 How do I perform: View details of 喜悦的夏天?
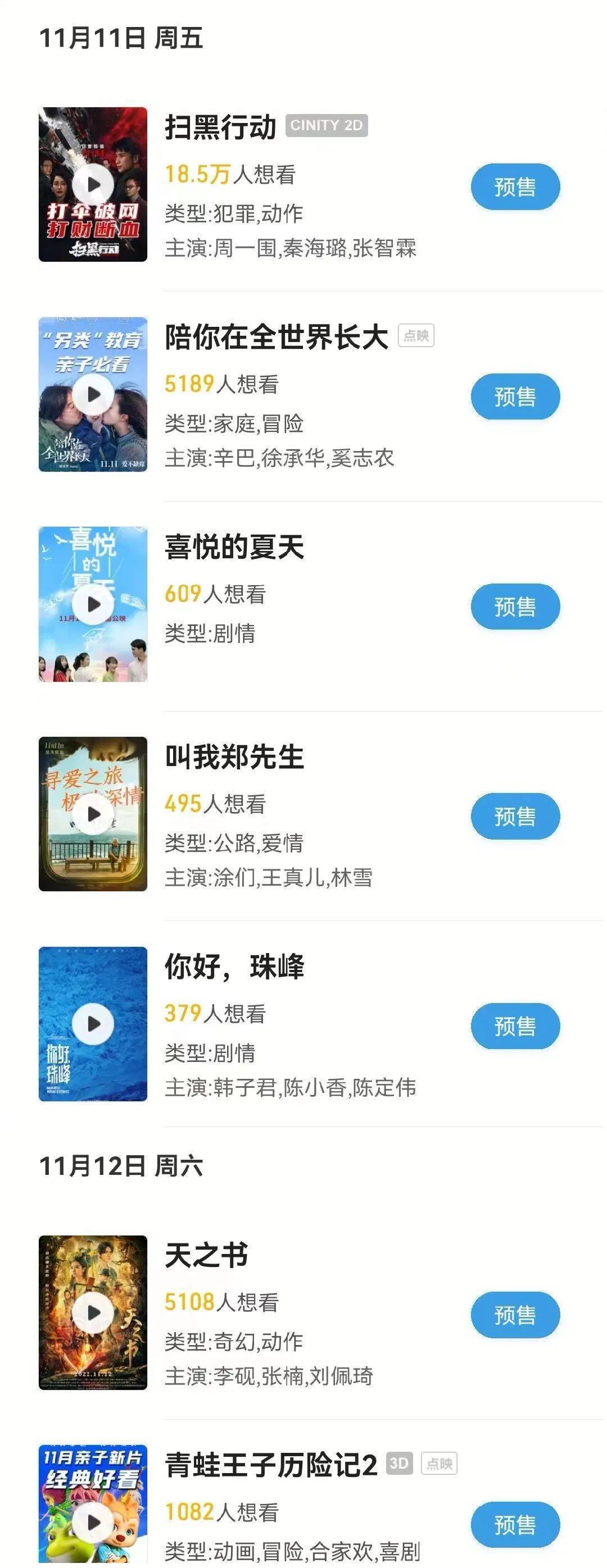point(234,546)
